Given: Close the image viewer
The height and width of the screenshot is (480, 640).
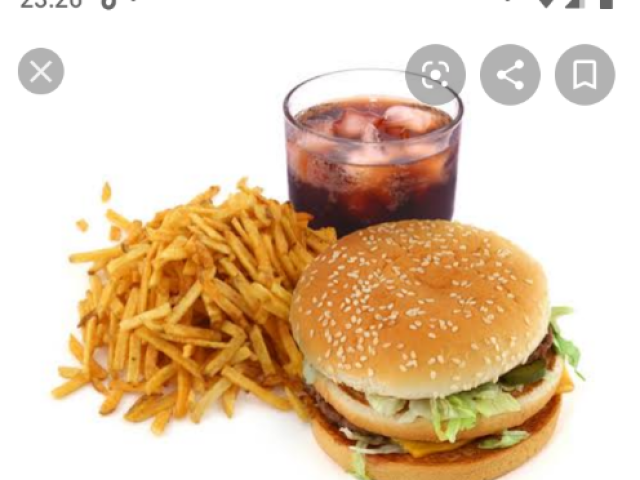Looking at the screenshot, I should click(x=41, y=72).
